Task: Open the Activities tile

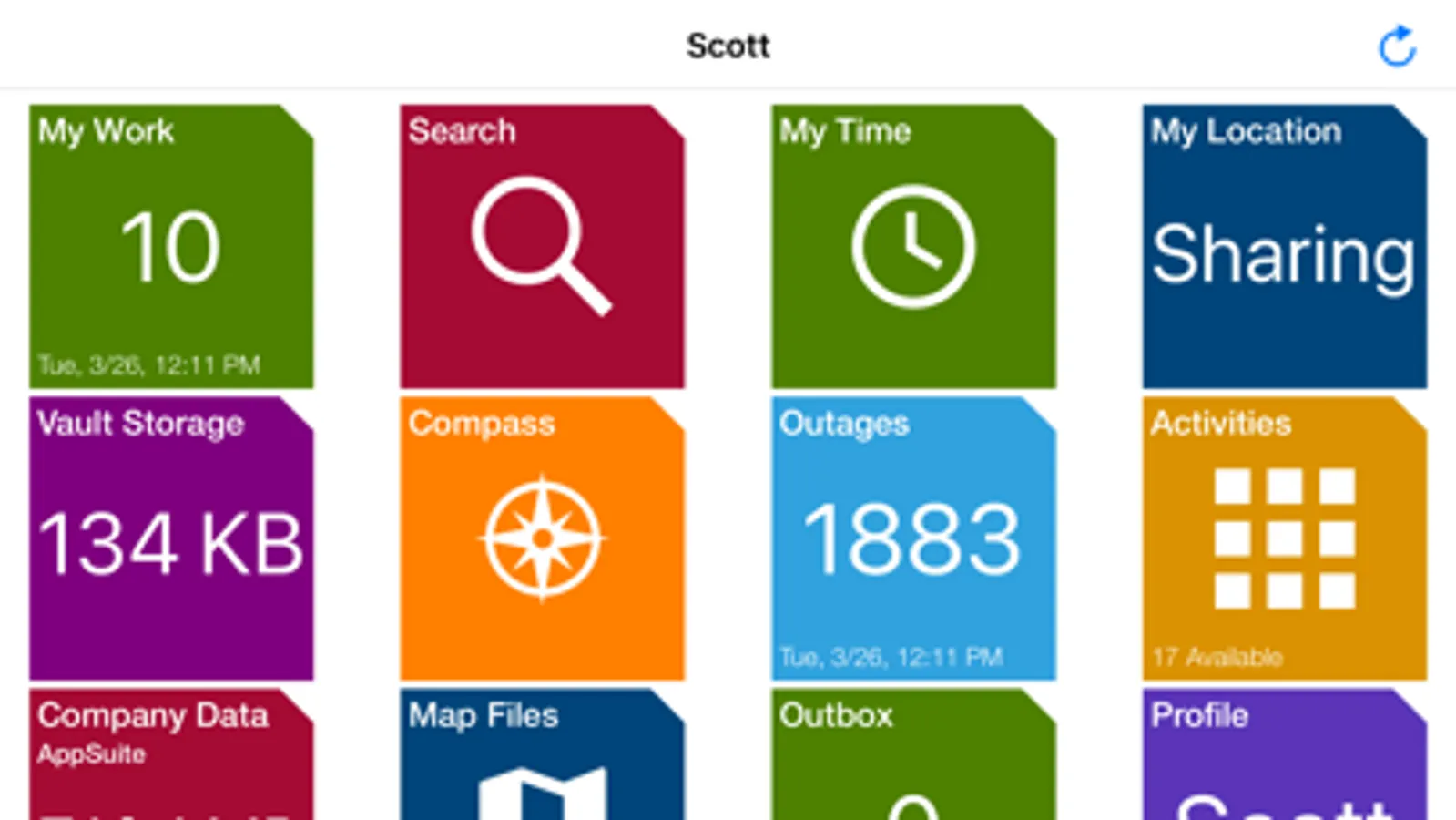Action: (x=1284, y=538)
